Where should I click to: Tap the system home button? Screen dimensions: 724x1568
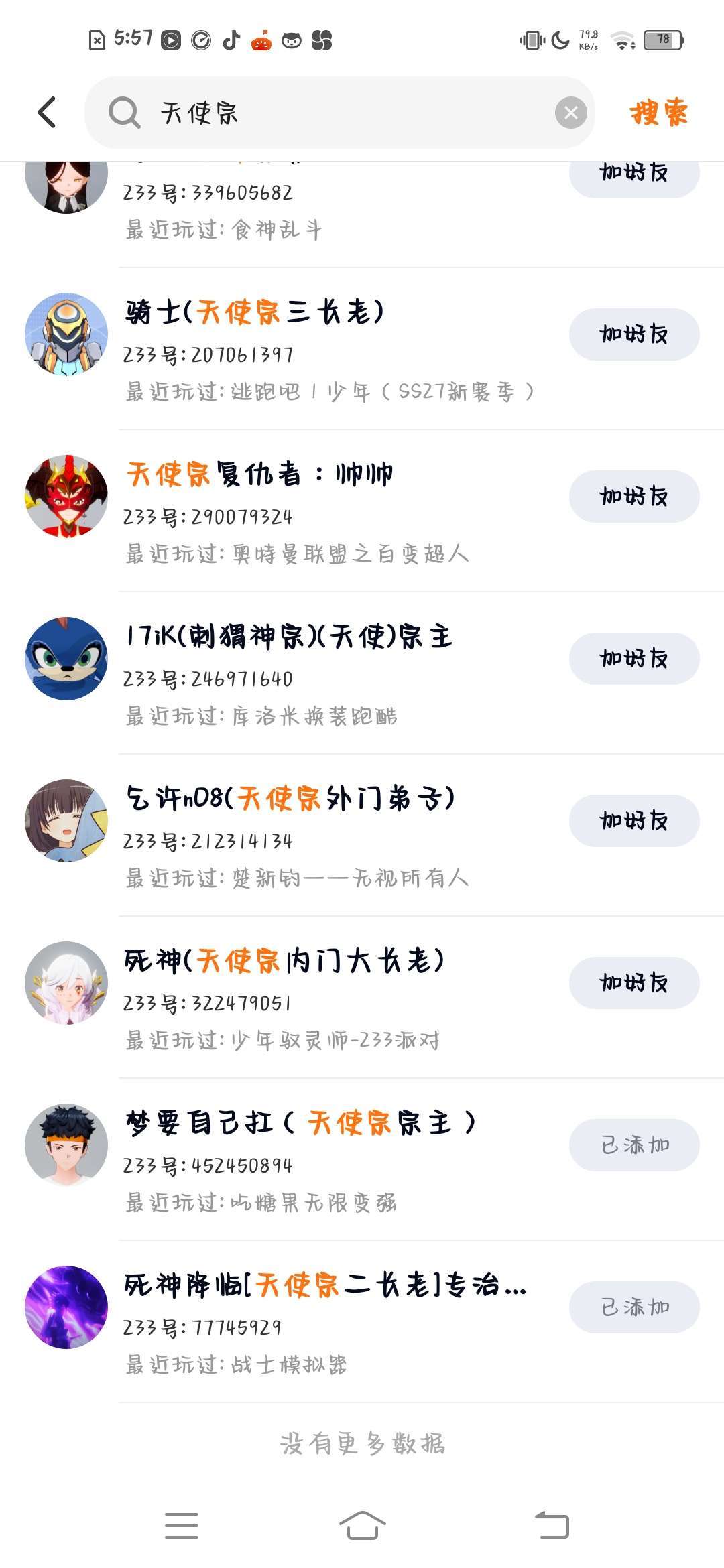[x=362, y=1526]
